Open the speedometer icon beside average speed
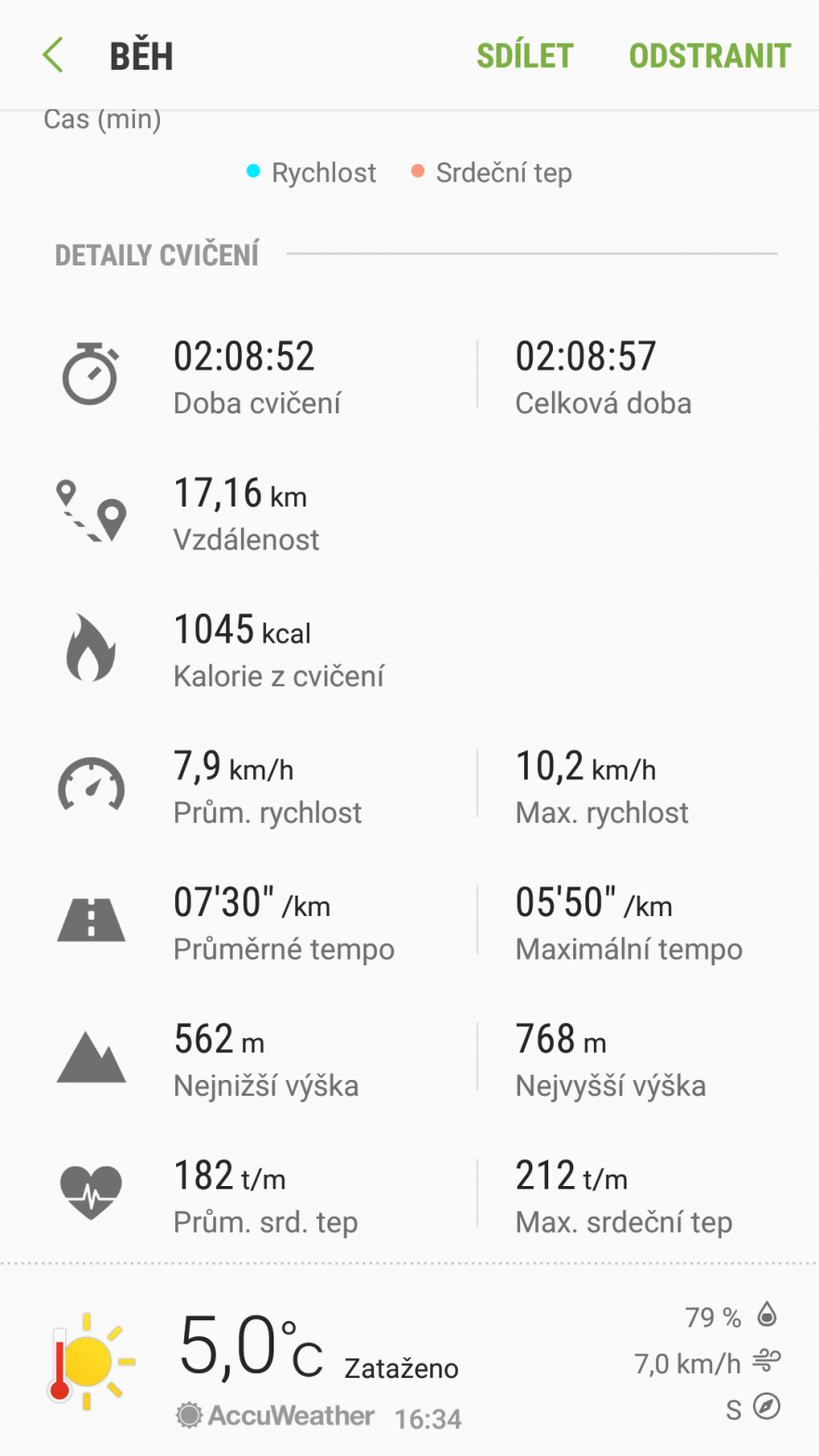The image size is (819, 1456). [91, 785]
